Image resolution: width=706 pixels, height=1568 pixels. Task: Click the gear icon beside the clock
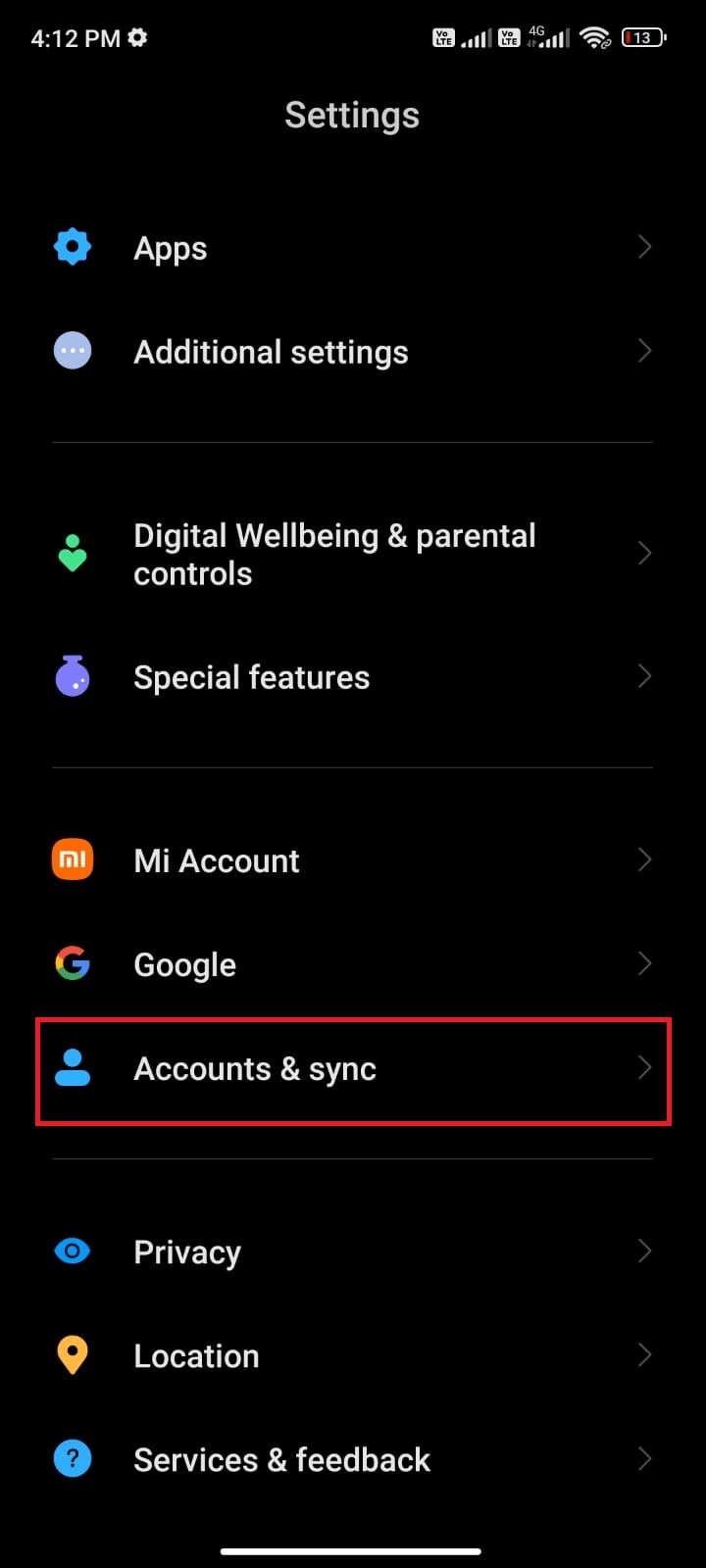pyautogui.click(x=136, y=37)
